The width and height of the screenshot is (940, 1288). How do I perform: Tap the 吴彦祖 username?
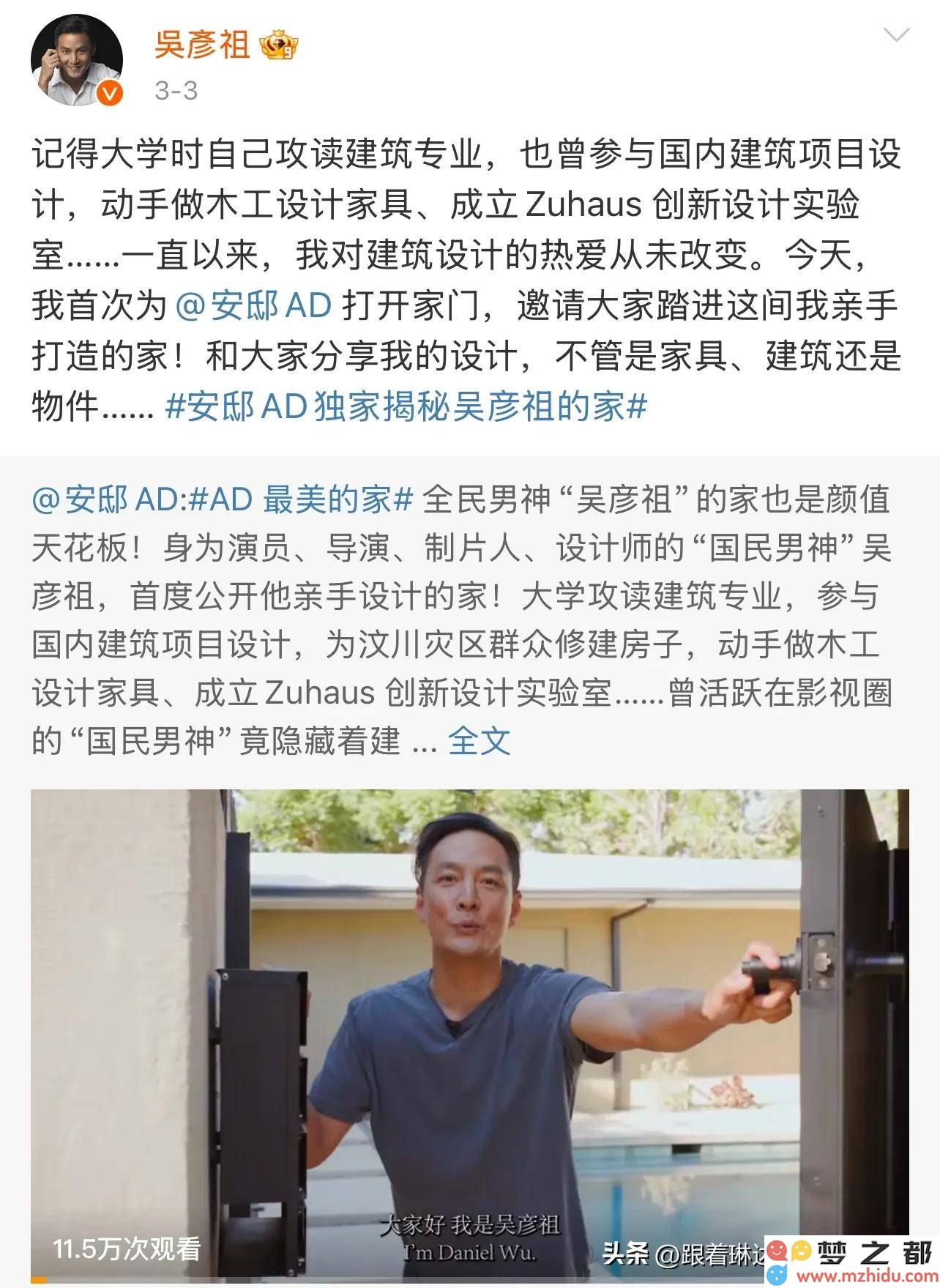pos(202,45)
